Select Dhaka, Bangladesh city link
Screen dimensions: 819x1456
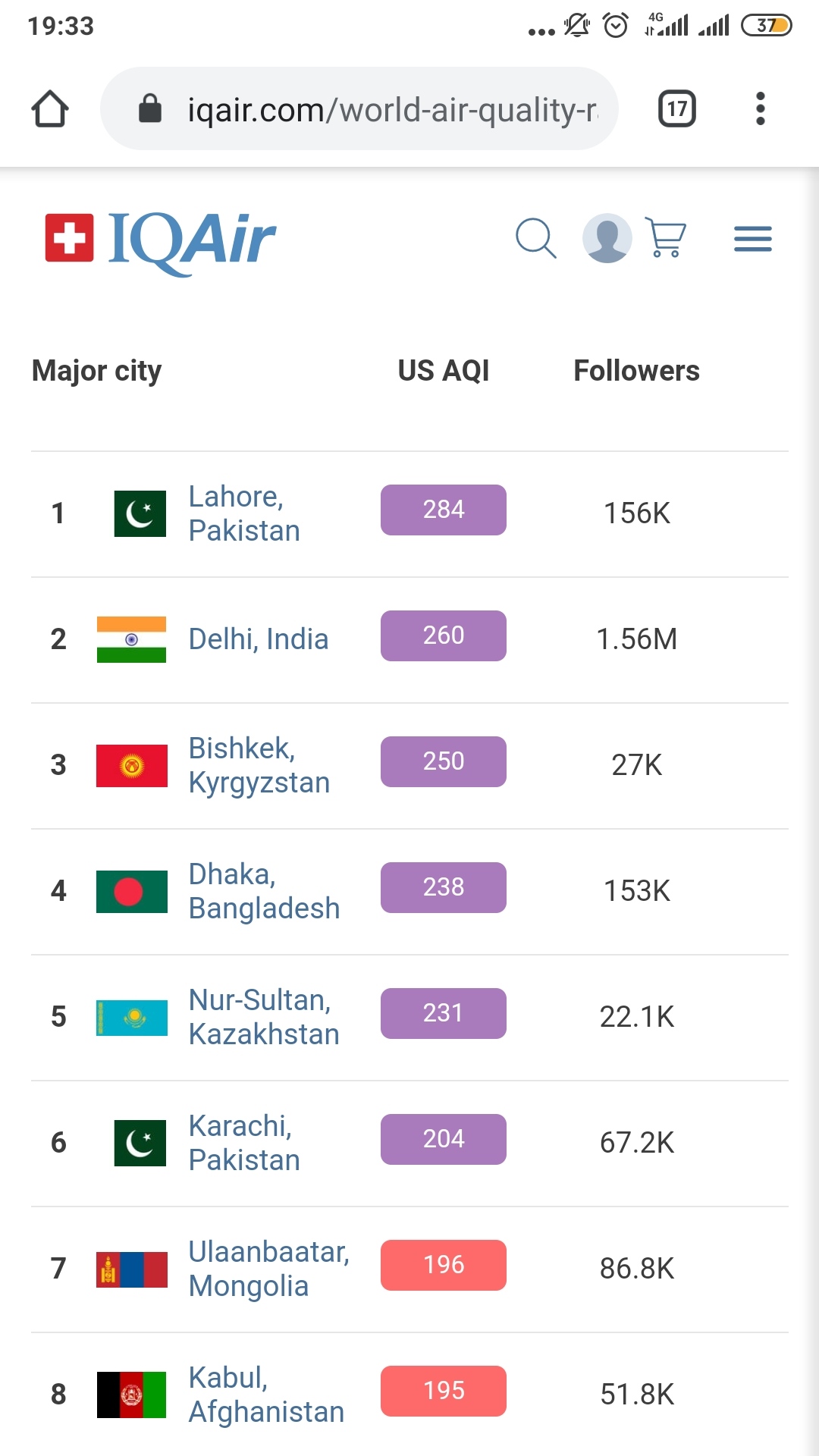tap(263, 891)
